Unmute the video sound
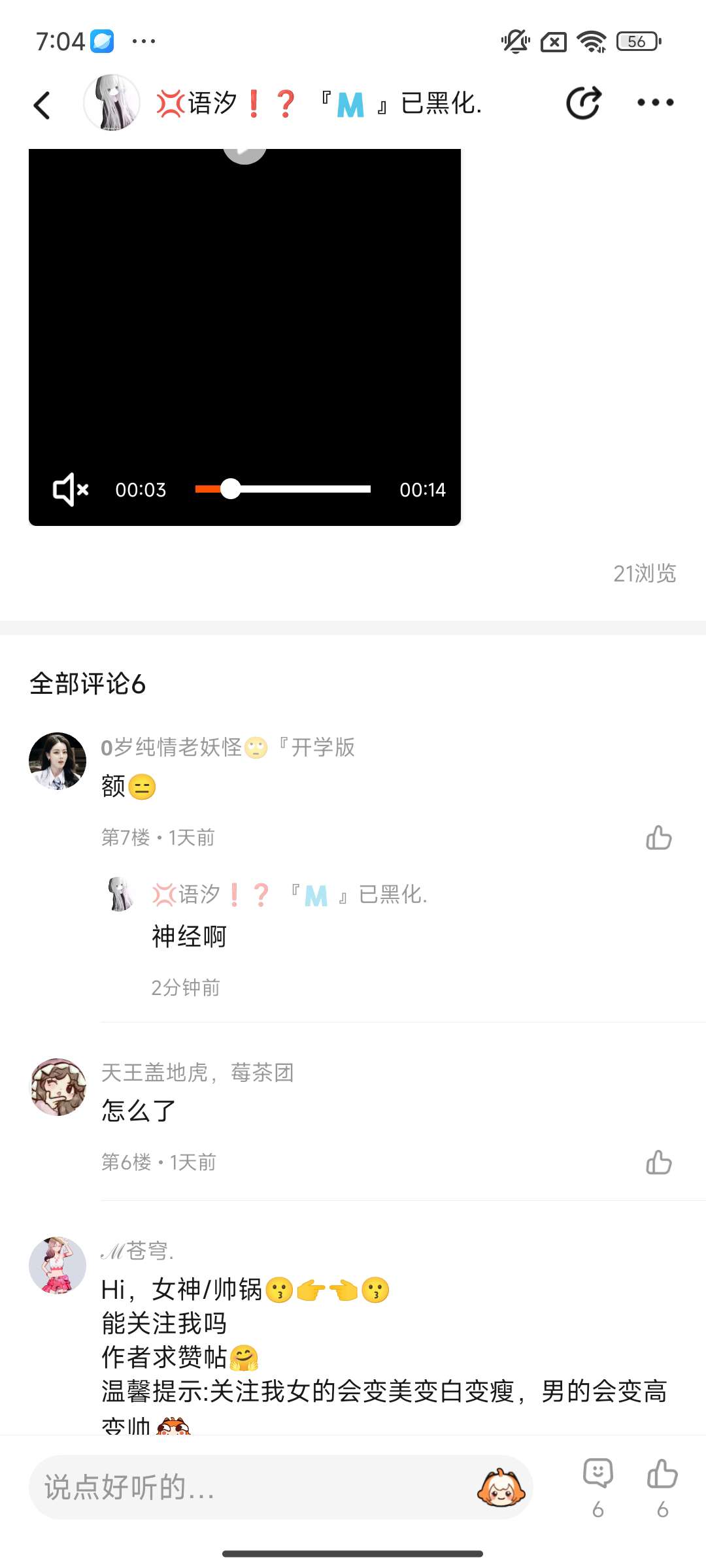 pyautogui.click(x=71, y=489)
